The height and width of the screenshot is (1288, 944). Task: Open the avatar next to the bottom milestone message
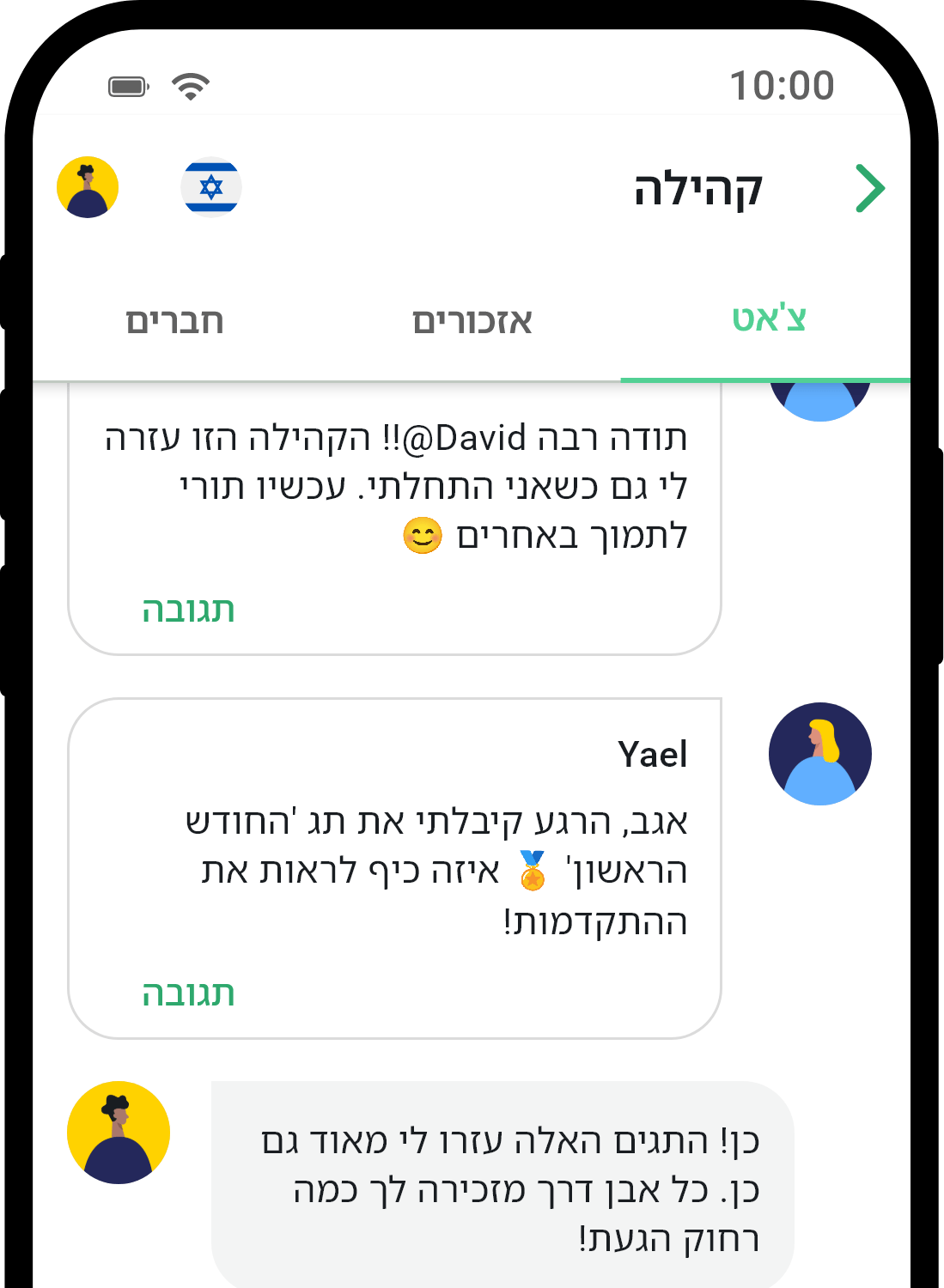[119, 1133]
